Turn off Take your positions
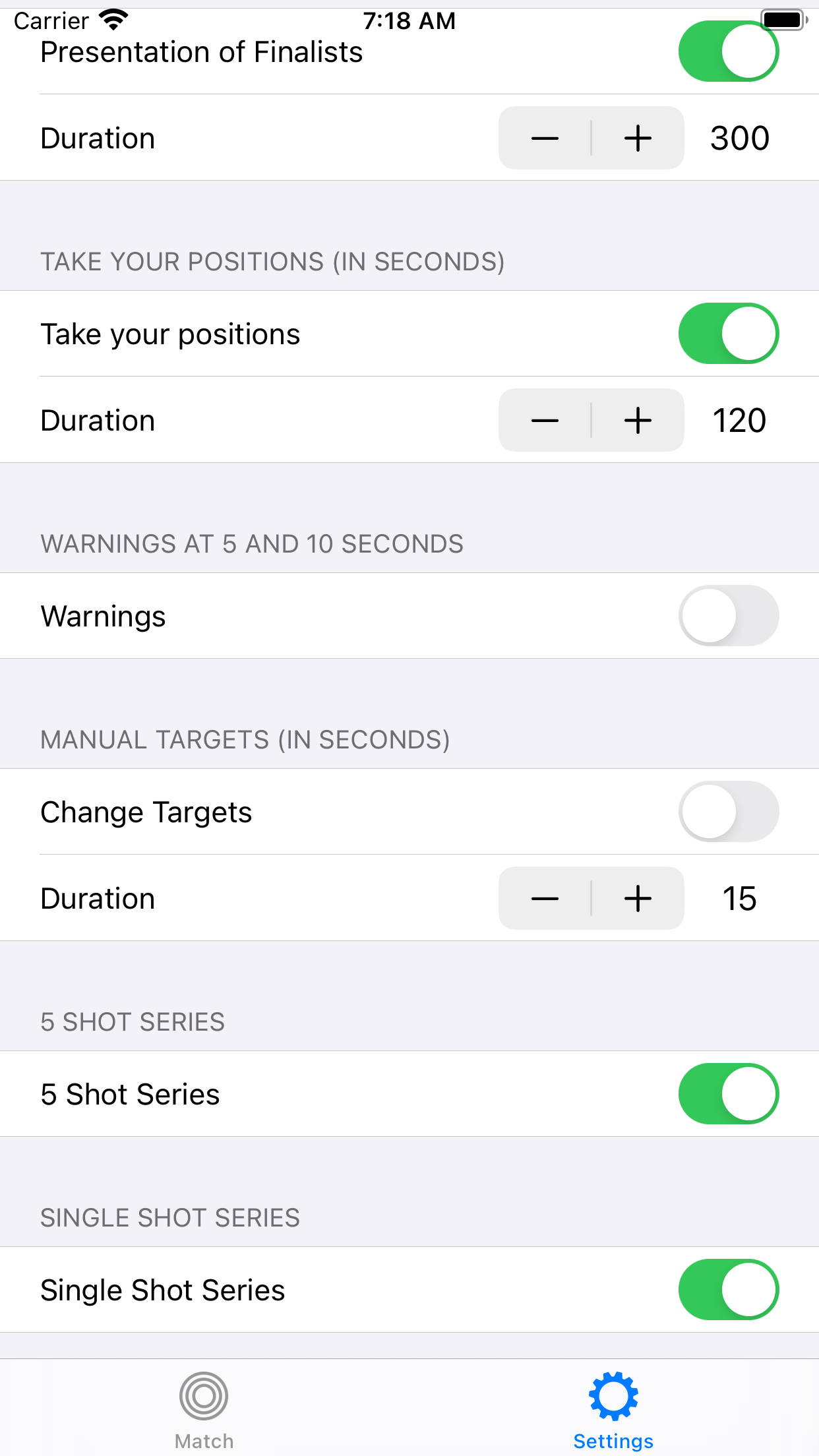Viewport: 819px width, 1456px height. coord(728,334)
